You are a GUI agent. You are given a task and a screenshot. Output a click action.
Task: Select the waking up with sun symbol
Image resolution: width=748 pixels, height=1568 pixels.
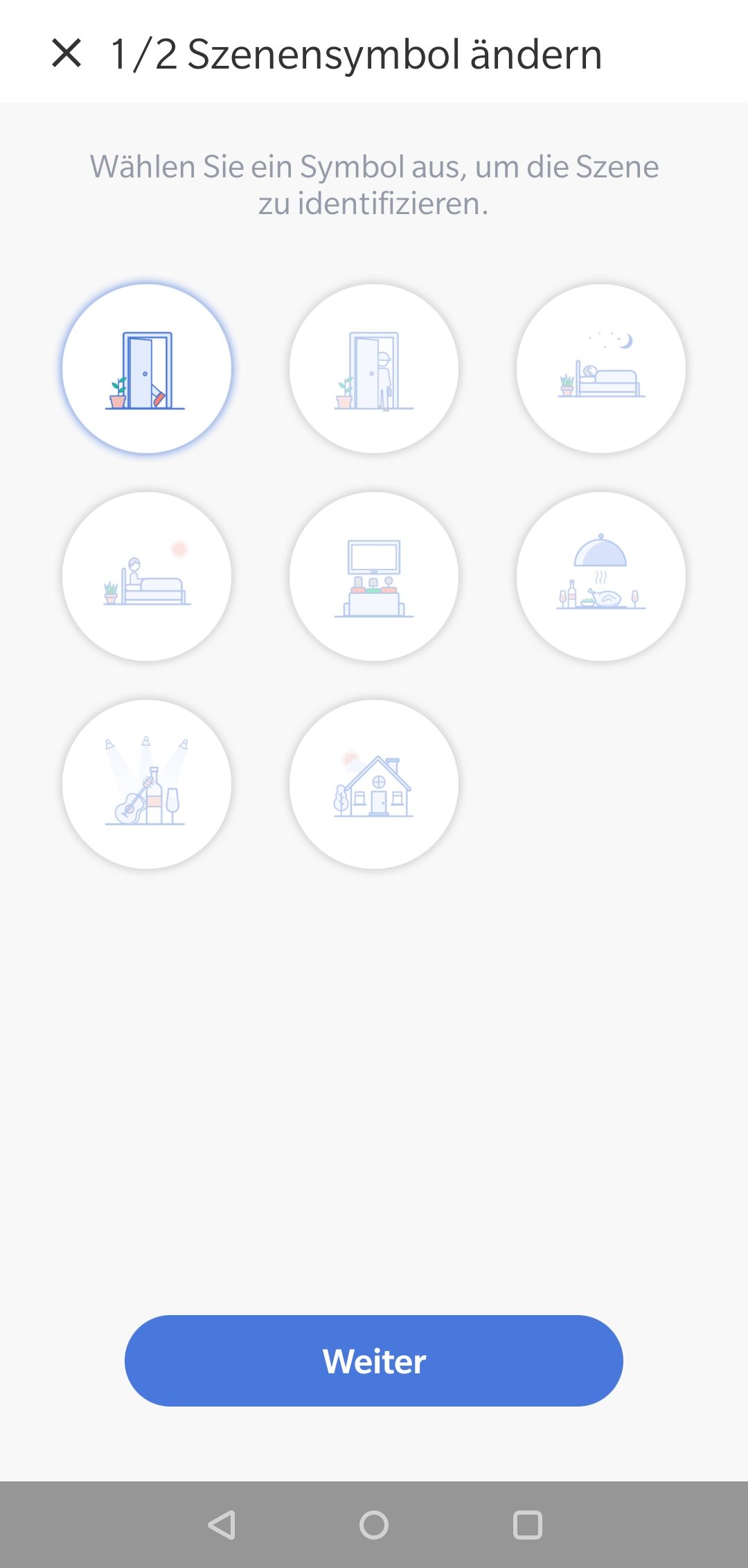pos(147,576)
